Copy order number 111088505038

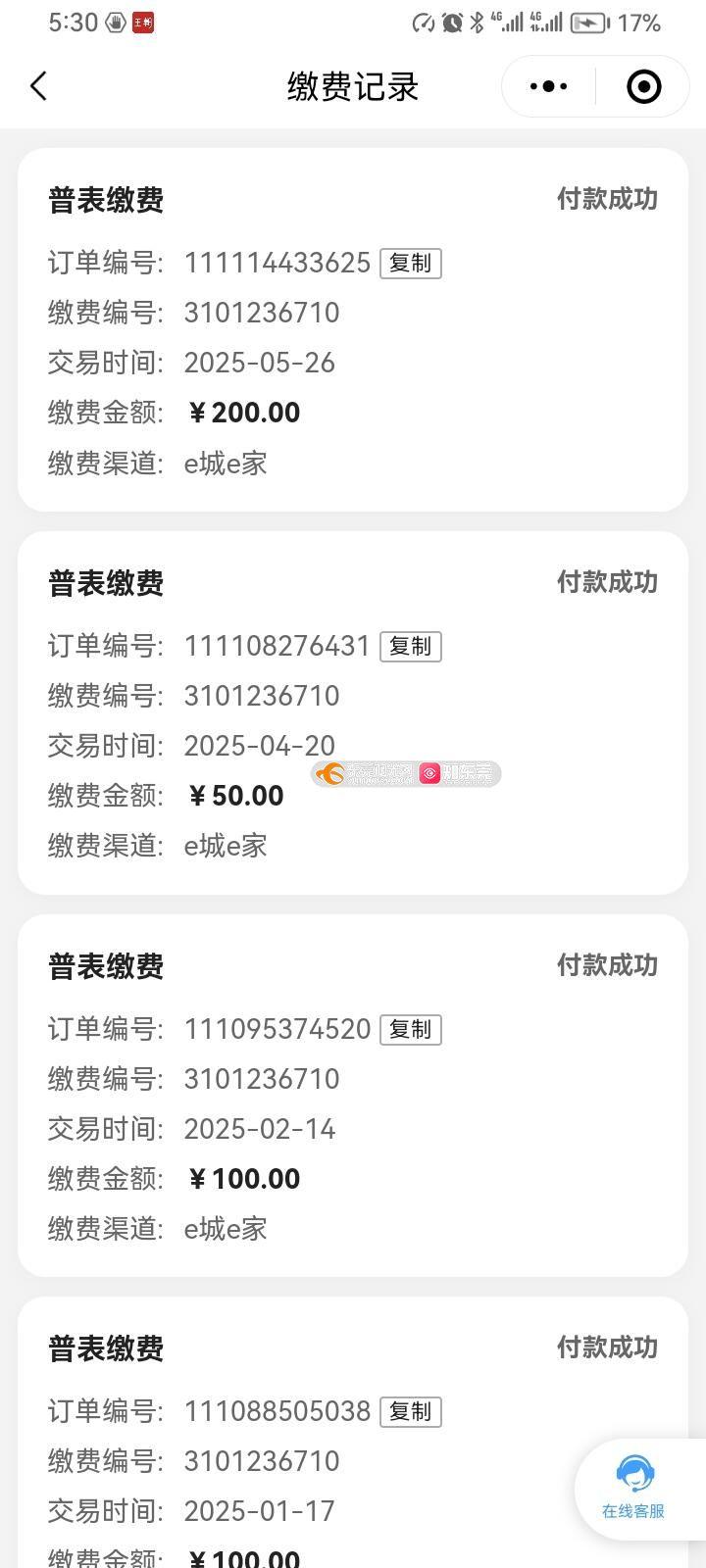(411, 1411)
